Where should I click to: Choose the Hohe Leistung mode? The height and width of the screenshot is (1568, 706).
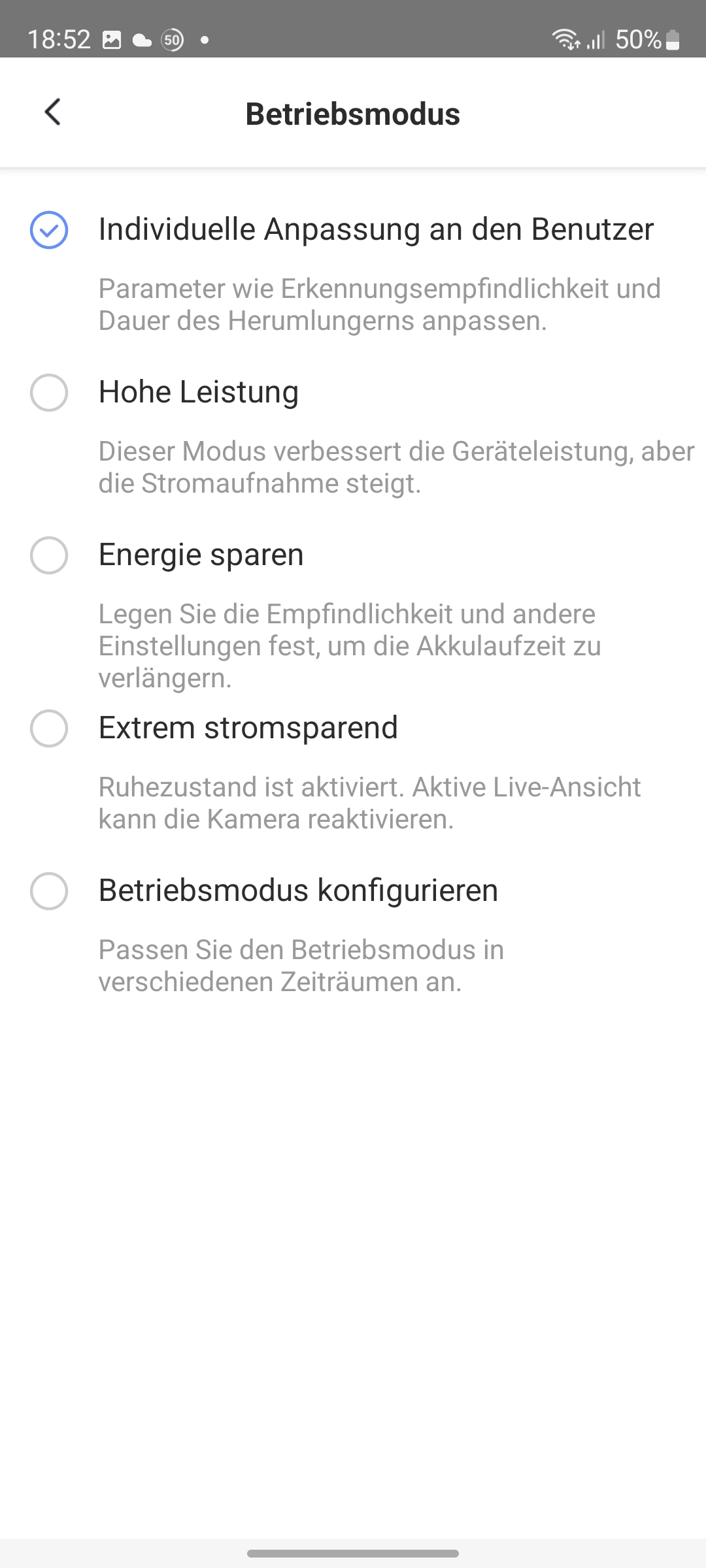(49, 393)
